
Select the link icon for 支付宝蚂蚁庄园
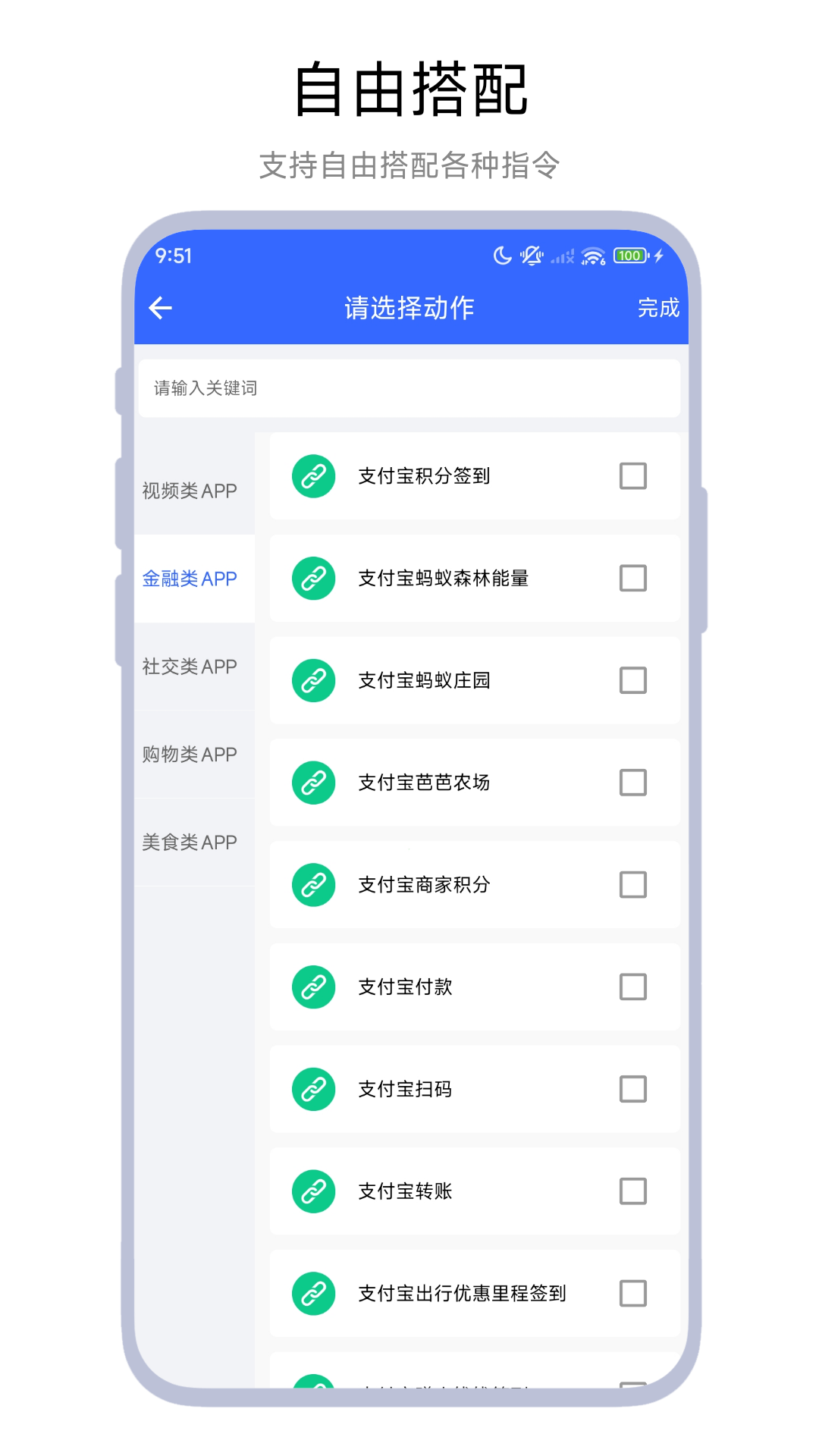click(312, 680)
